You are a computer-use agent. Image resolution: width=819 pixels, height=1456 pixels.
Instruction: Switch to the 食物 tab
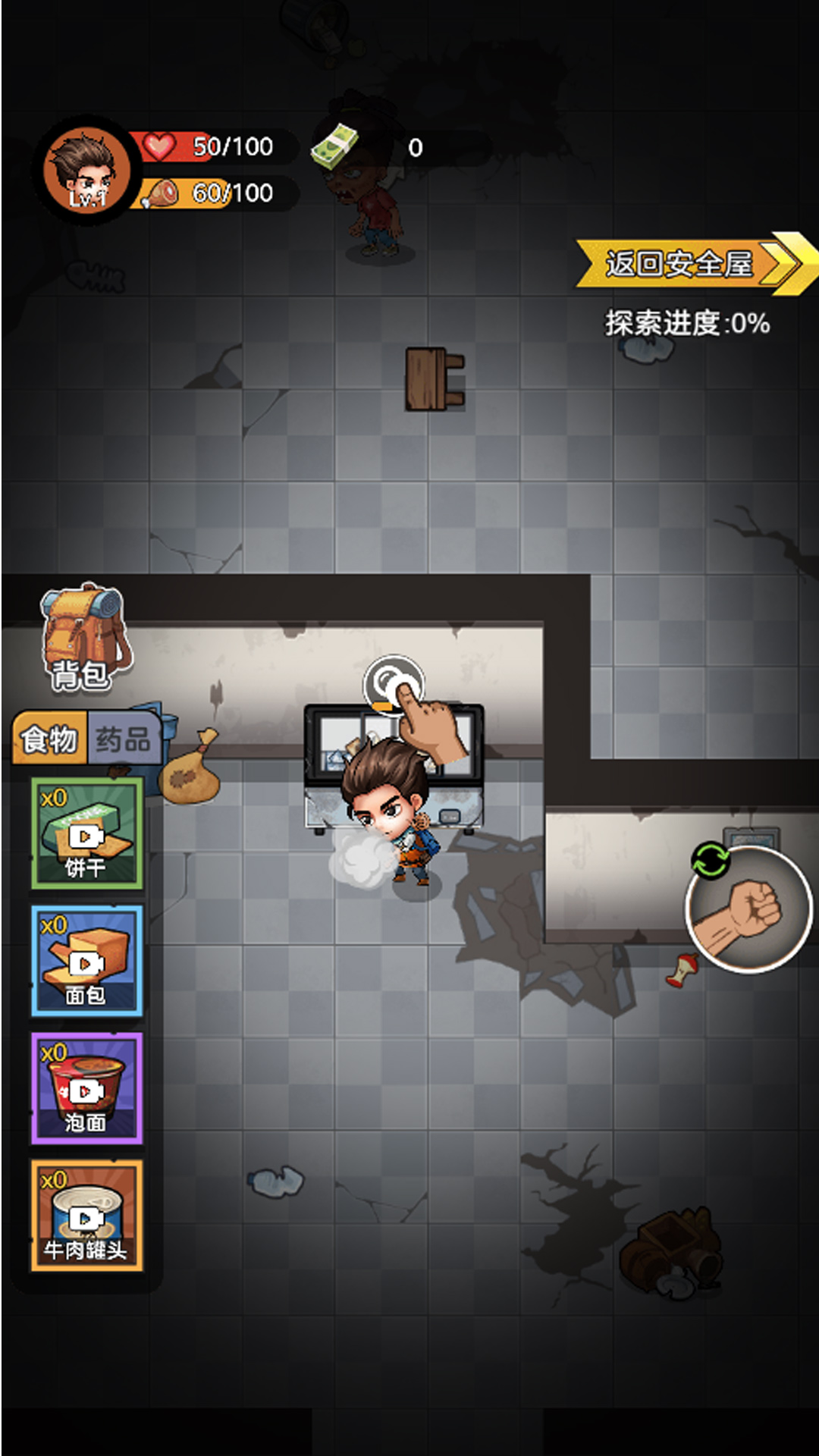(x=50, y=739)
